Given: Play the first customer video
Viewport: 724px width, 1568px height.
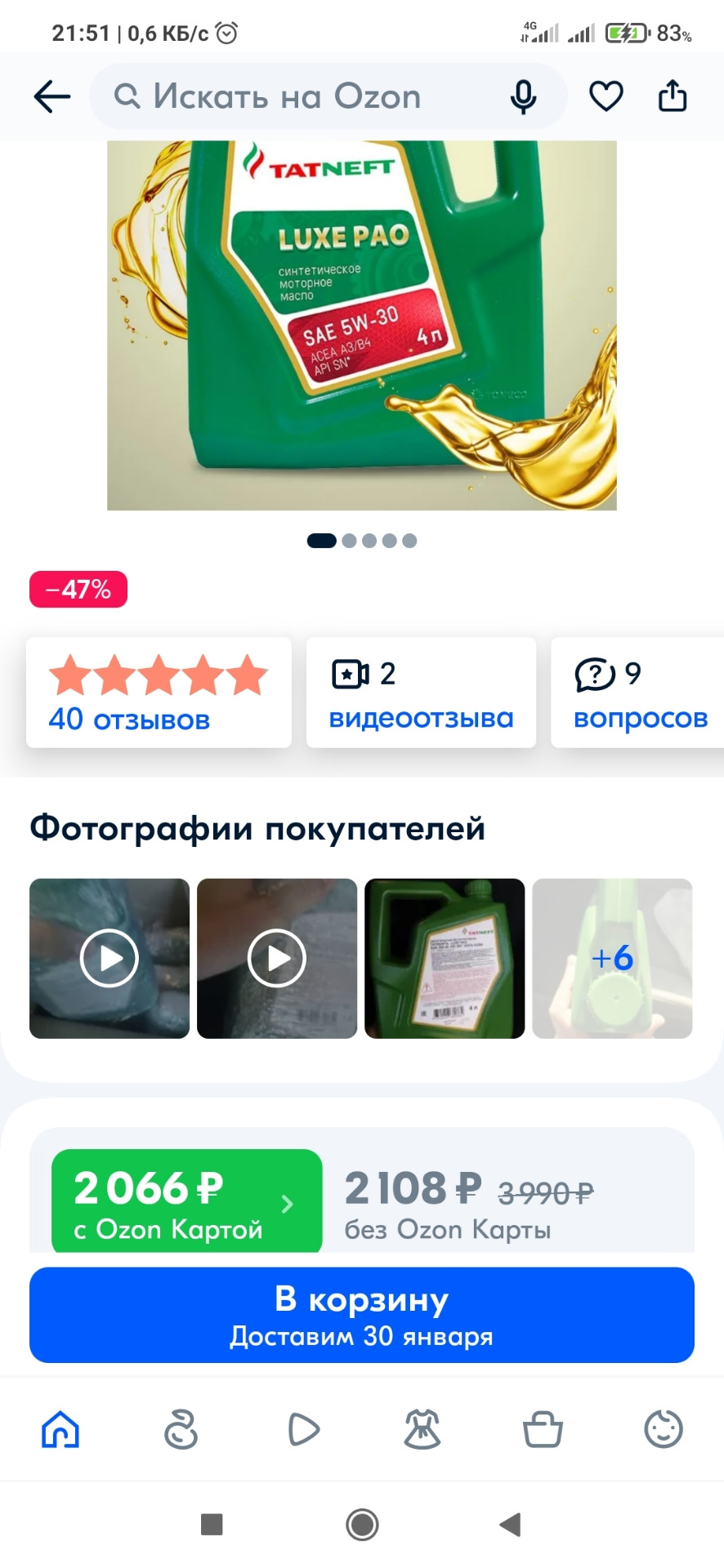Looking at the screenshot, I should point(109,959).
